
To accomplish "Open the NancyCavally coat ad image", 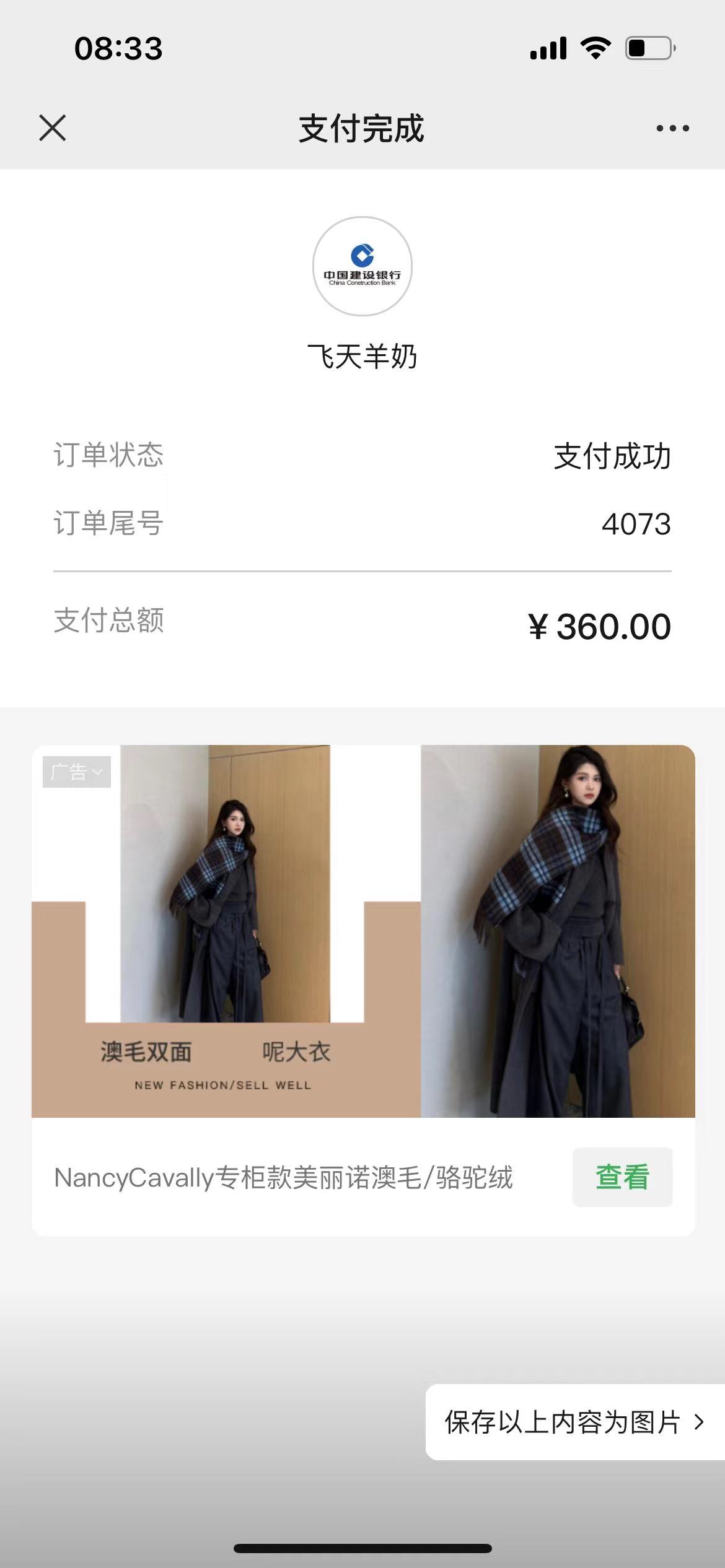I will click(x=363, y=931).
